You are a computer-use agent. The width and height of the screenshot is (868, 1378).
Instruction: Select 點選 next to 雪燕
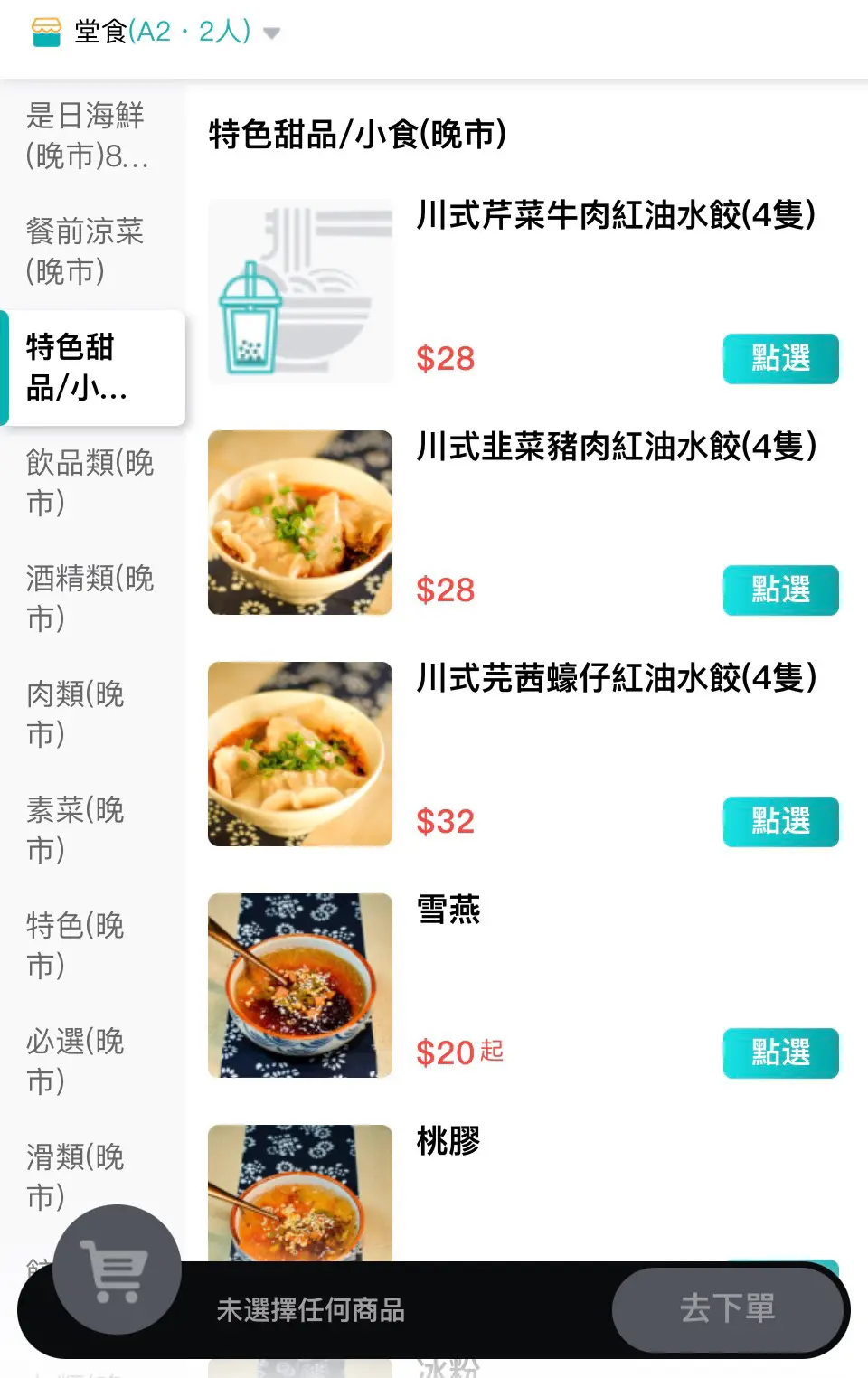tap(780, 1053)
